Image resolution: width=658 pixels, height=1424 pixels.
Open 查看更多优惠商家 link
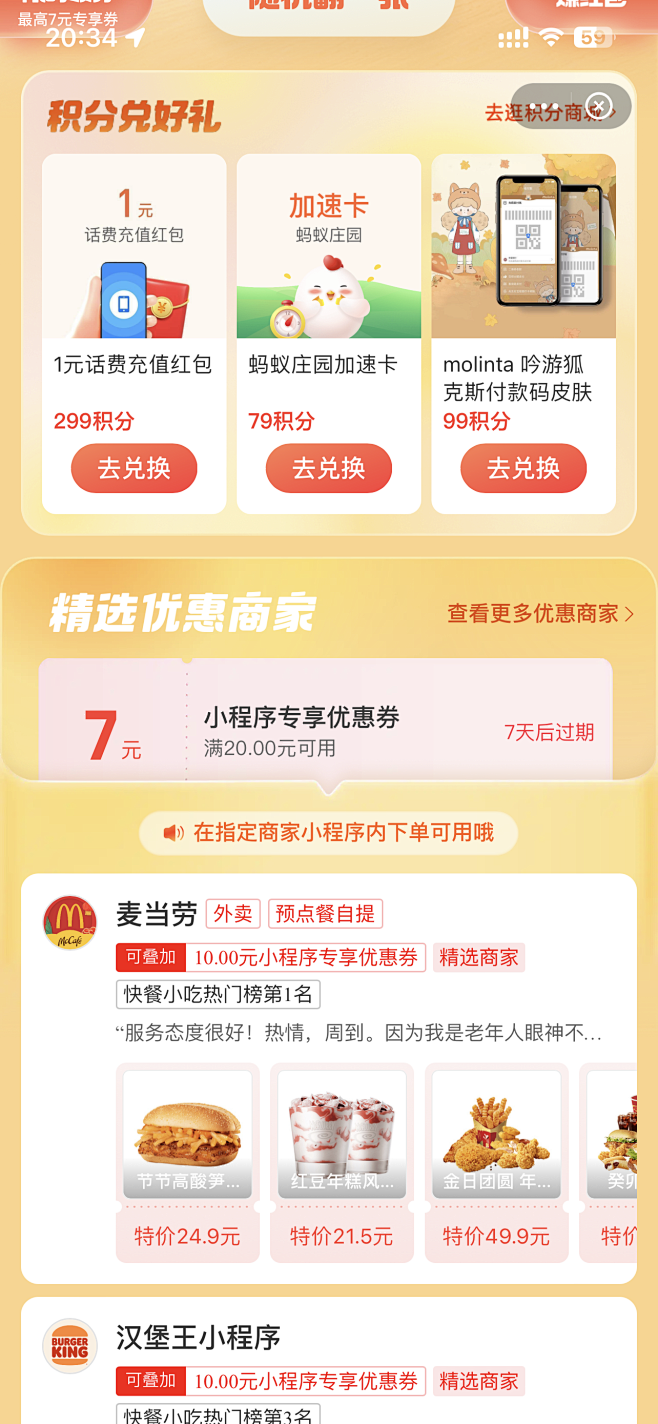click(x=540, y=614)
